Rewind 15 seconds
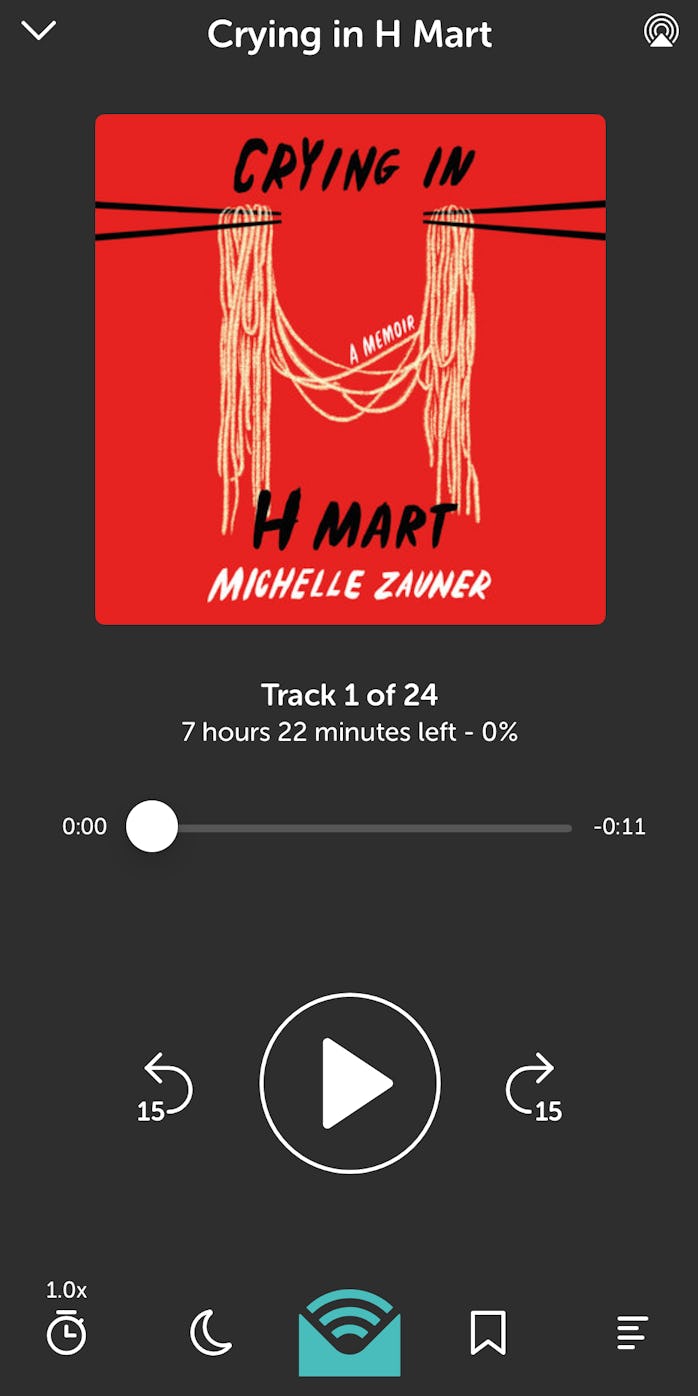Image resolution: width=698 pixels, height=1396 pixels. [166, 1086]
